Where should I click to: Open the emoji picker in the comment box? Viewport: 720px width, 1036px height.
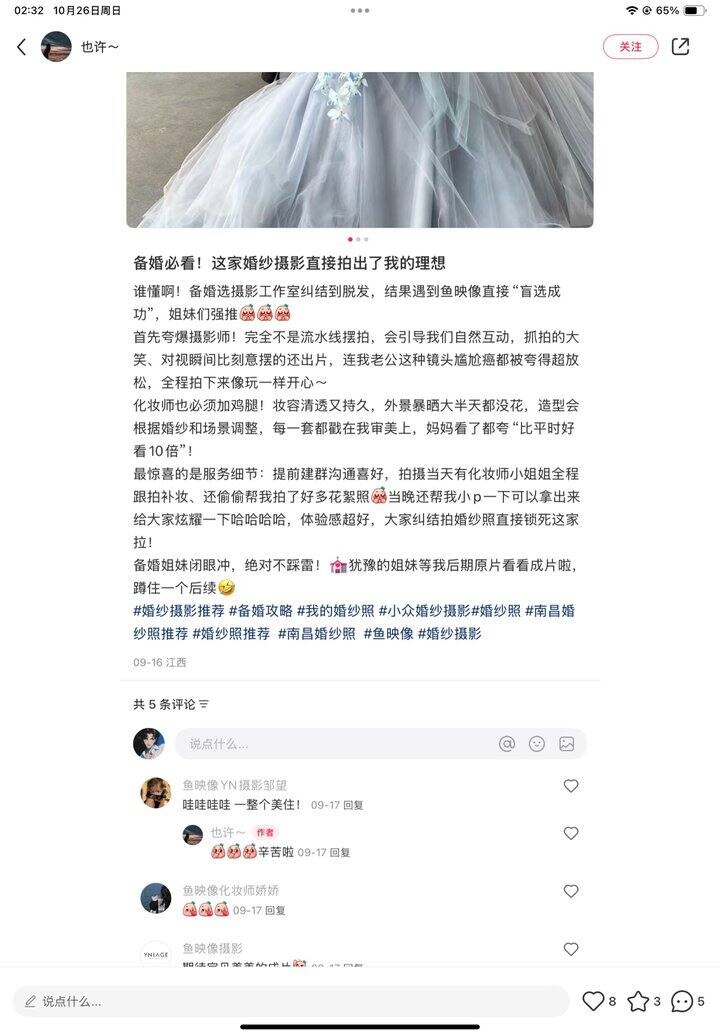pos(537,744)
